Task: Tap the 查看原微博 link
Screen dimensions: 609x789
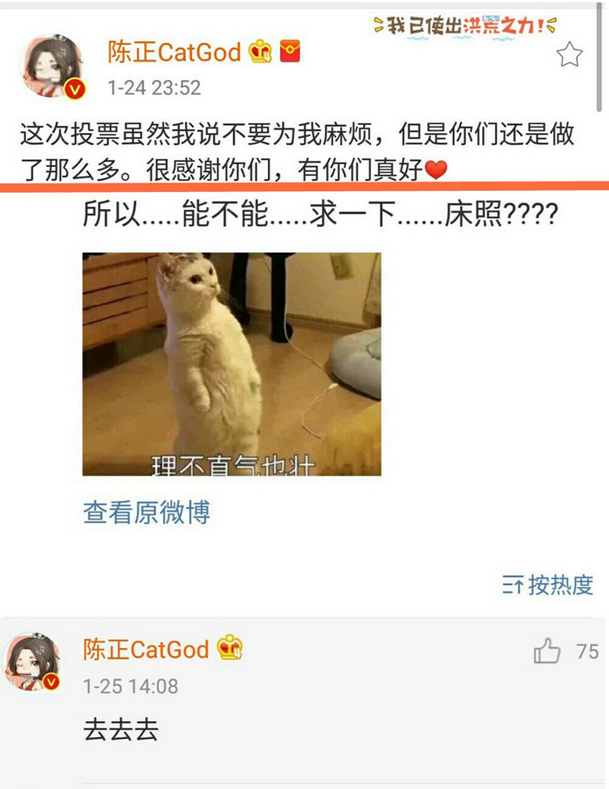Action: click(147, 513)
